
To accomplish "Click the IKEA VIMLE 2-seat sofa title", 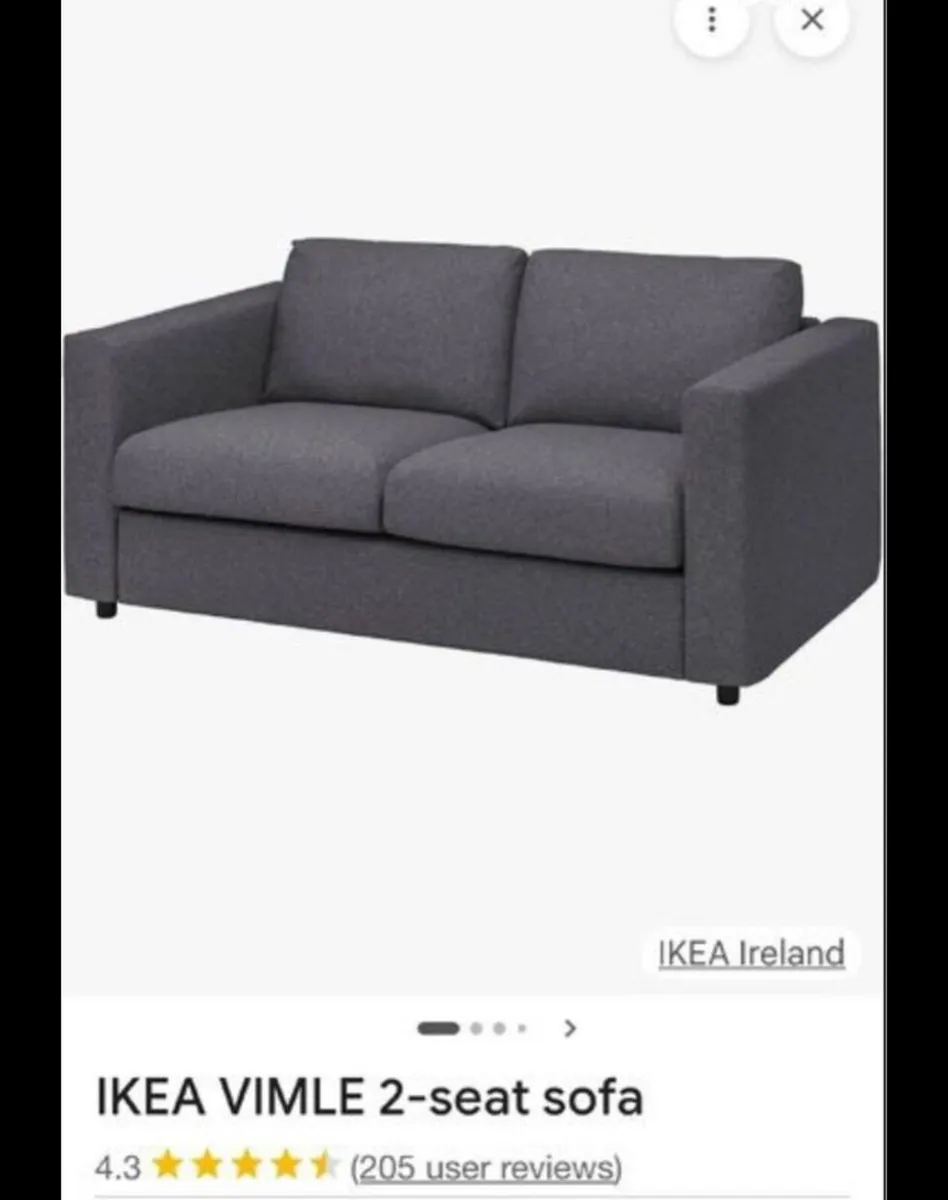I will (373, 1097).
